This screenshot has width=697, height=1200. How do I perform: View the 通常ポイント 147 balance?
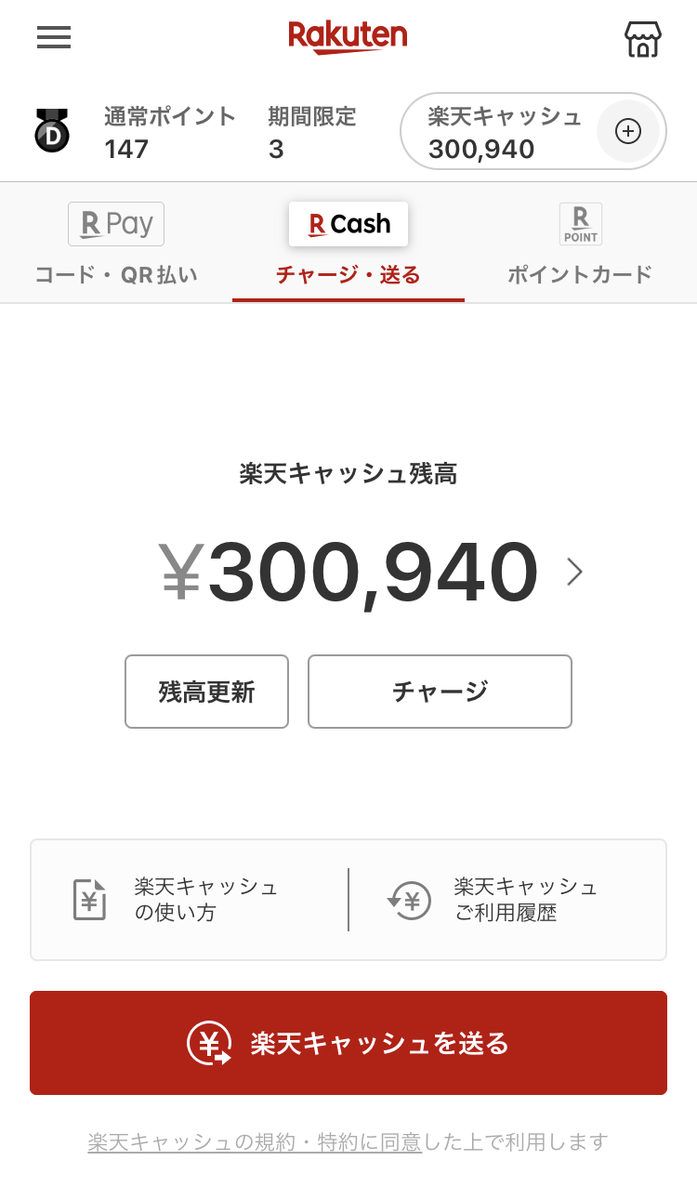click(170, 132)
